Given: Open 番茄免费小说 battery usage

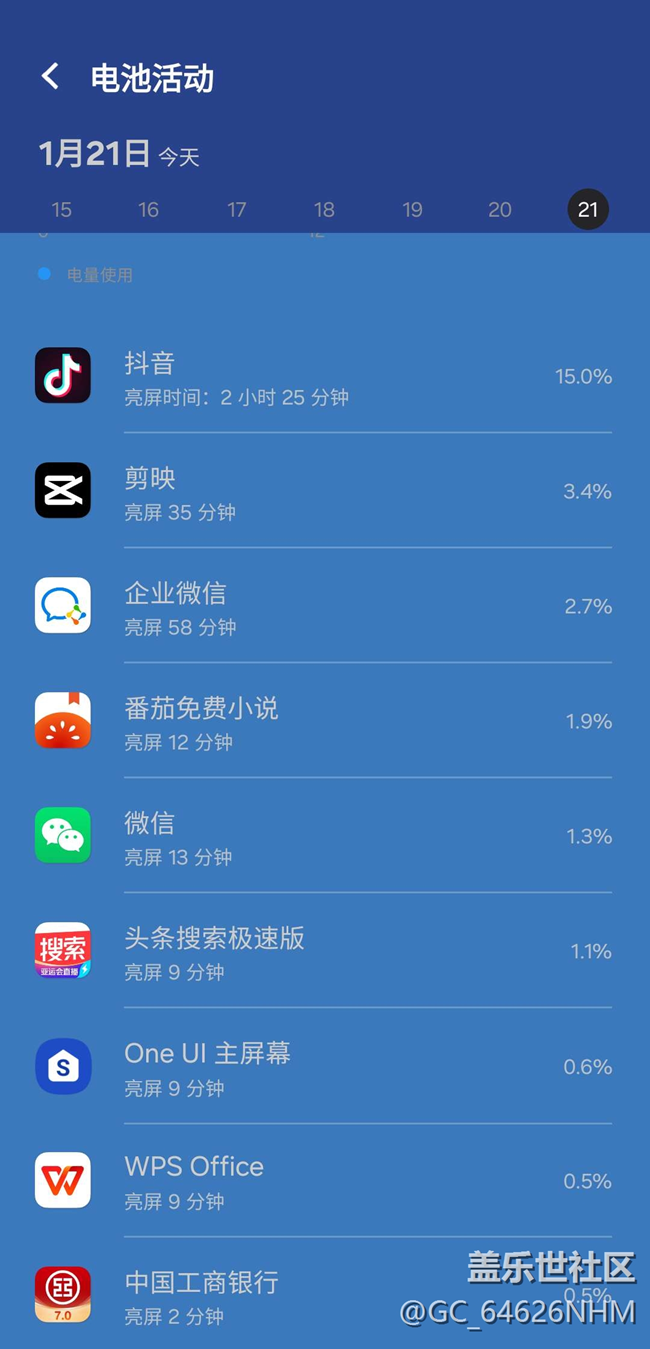Looking at the screenshot, I should coord(324,722).
